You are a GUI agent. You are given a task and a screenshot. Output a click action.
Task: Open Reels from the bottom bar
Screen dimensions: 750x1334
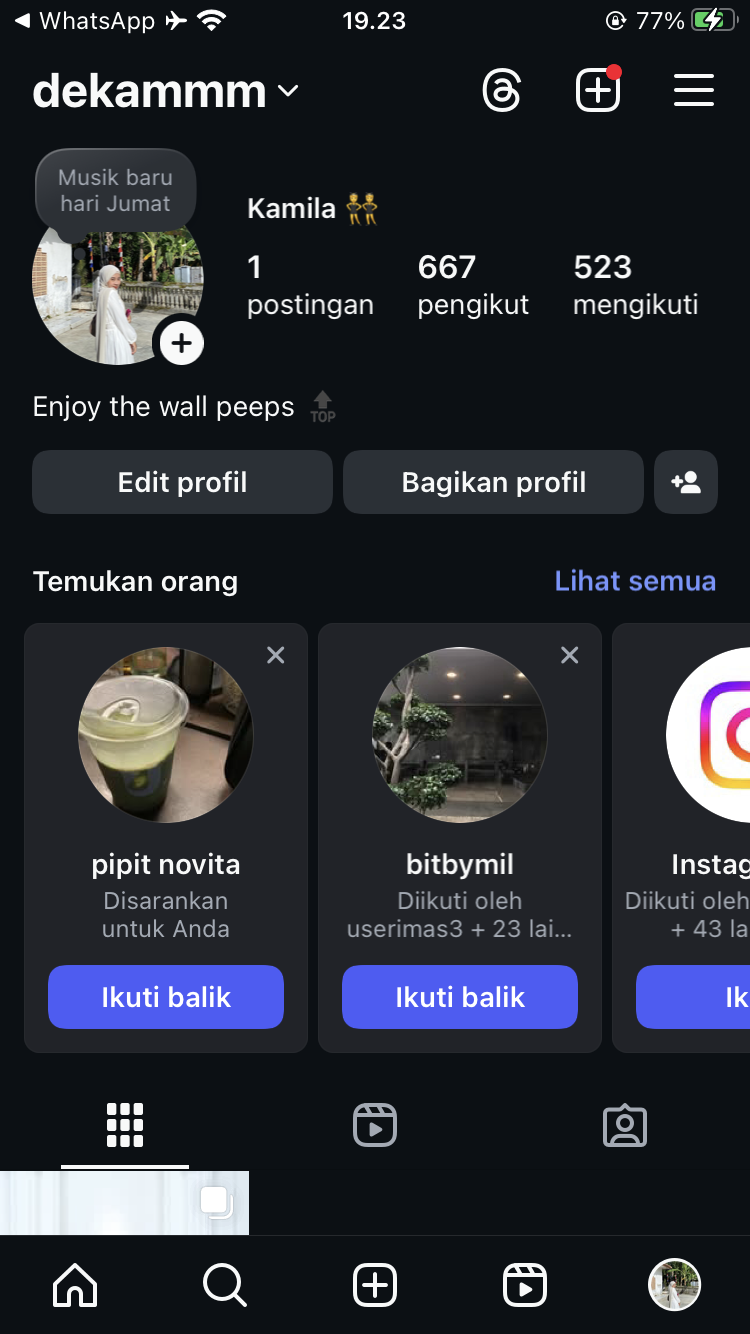pyautogui.click(x=525, y=1285)
